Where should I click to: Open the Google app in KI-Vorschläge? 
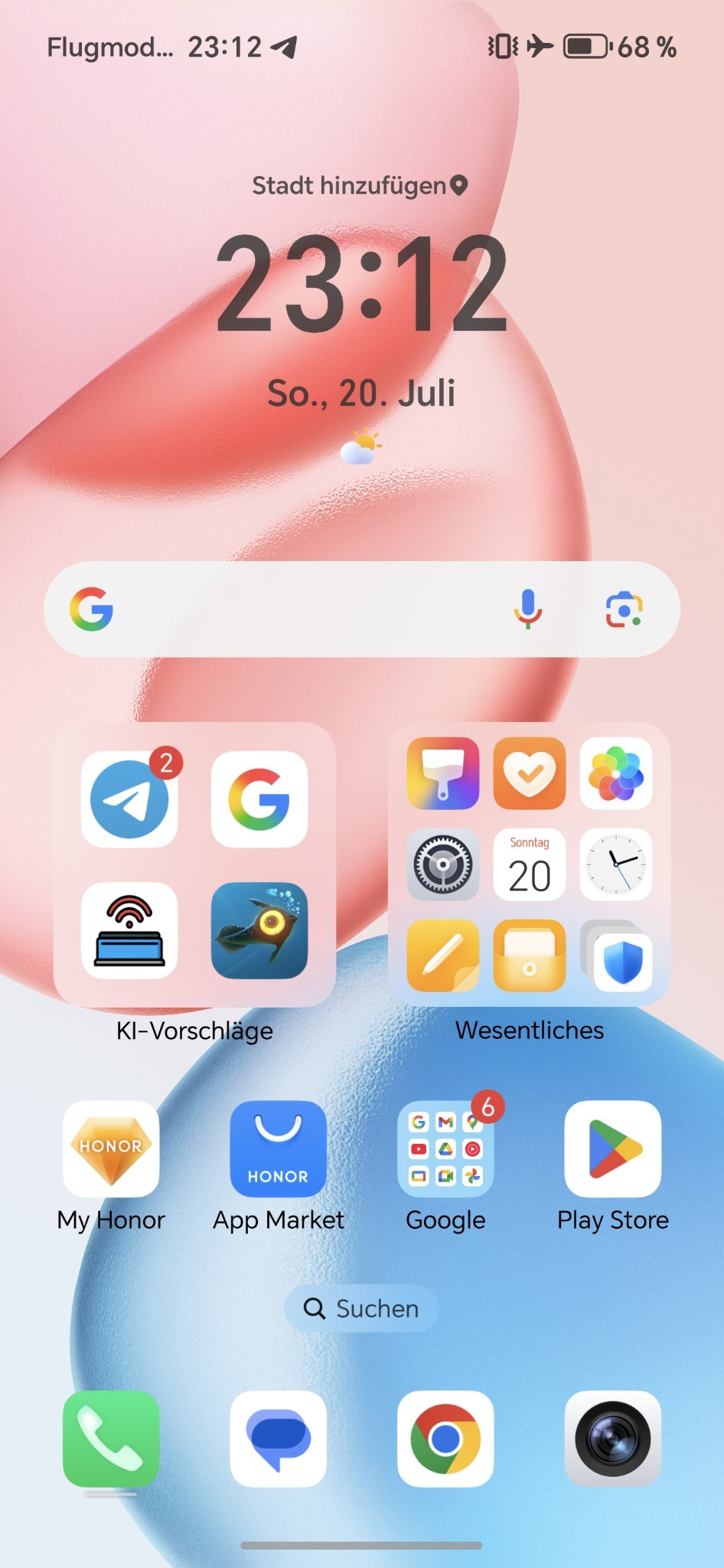[x=259, y=799]
